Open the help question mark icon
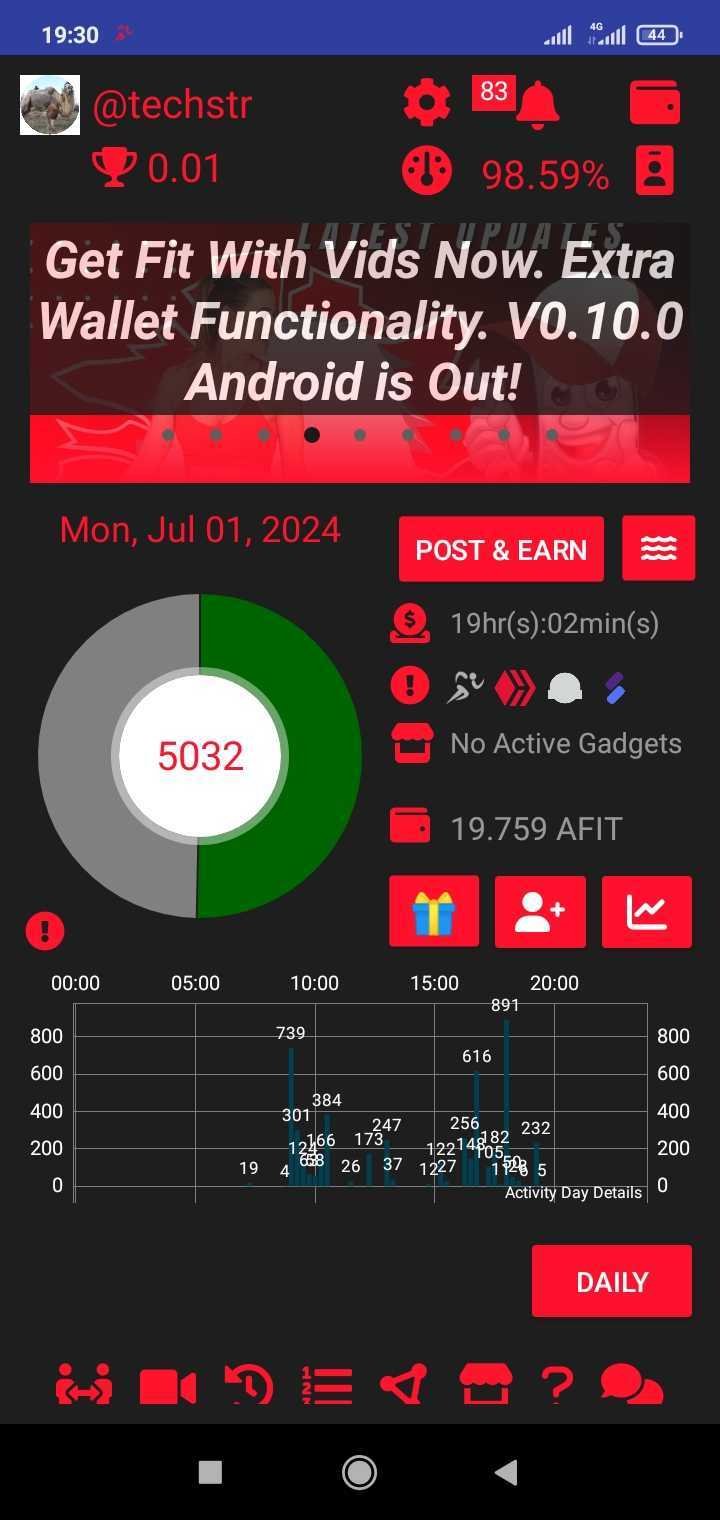The height and width of the screenshot is (1520, 720). [557, 1386]
